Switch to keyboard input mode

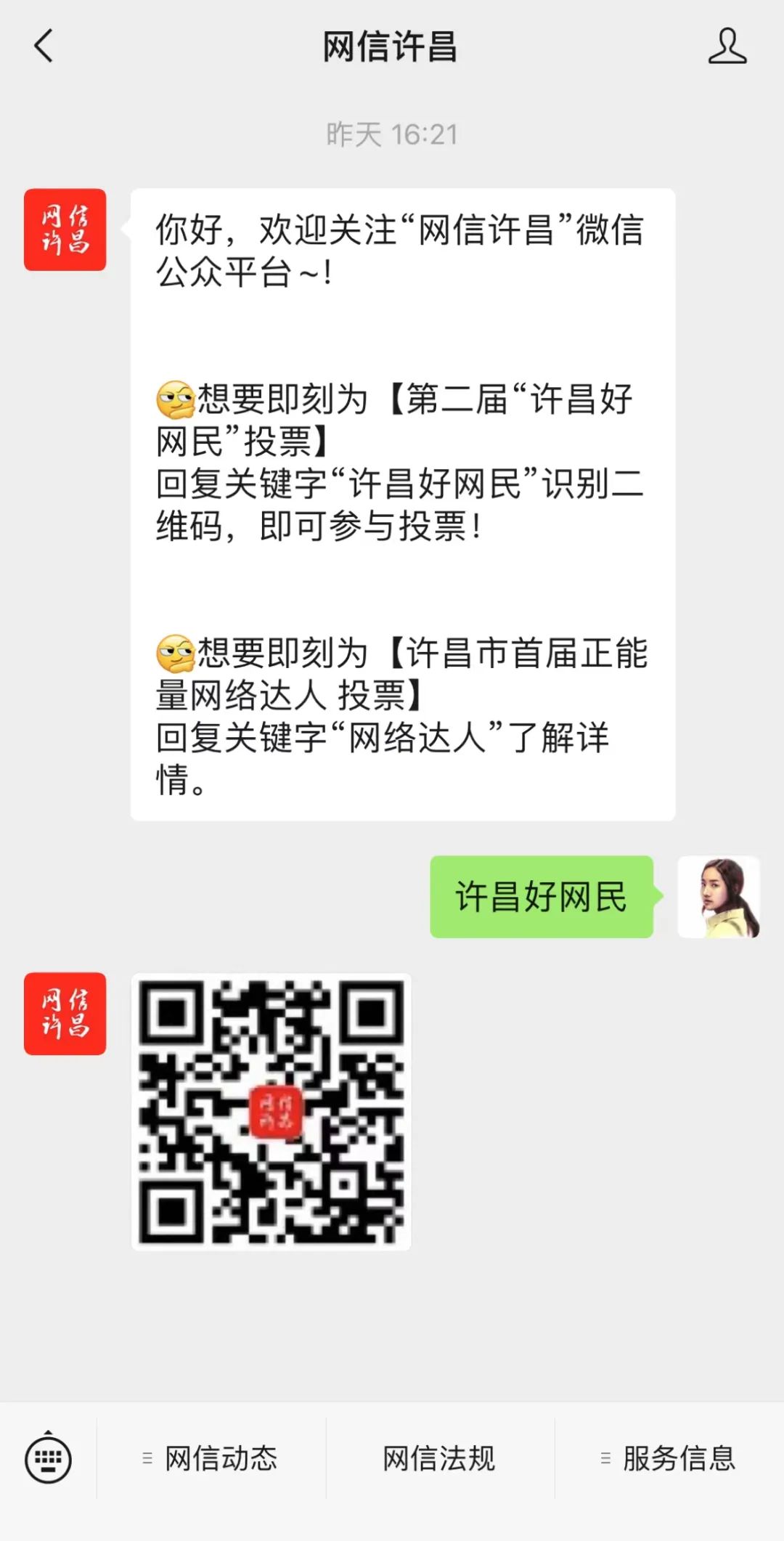(x=48, y=1457)
